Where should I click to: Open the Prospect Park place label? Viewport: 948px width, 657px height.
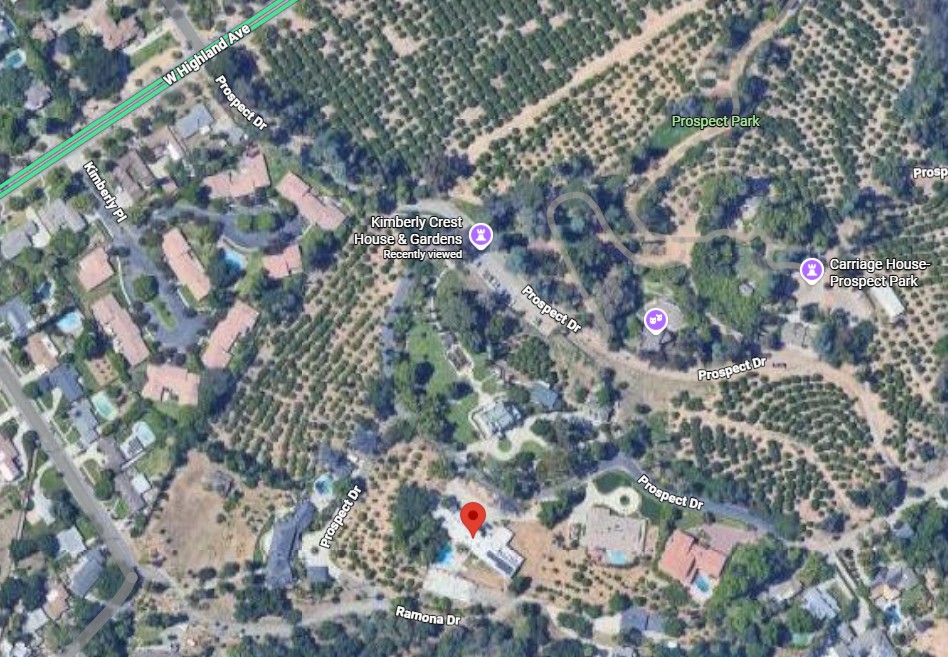click(x=715, y=121)
